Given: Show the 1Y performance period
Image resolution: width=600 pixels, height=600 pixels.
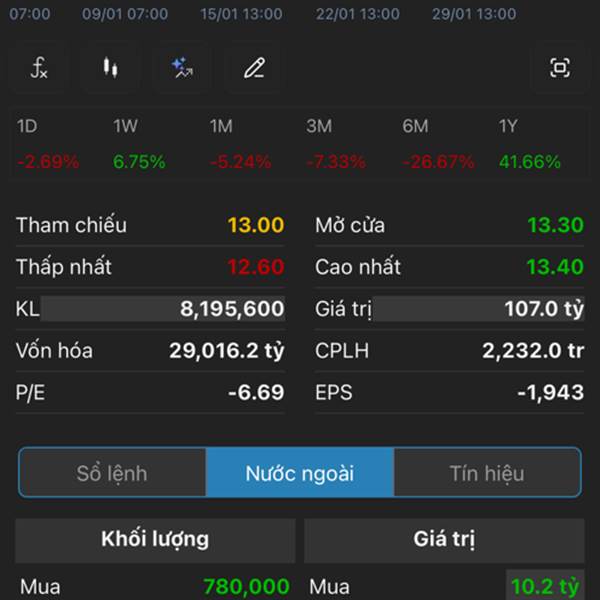Looking at the screenshot, I should point(509,127).
